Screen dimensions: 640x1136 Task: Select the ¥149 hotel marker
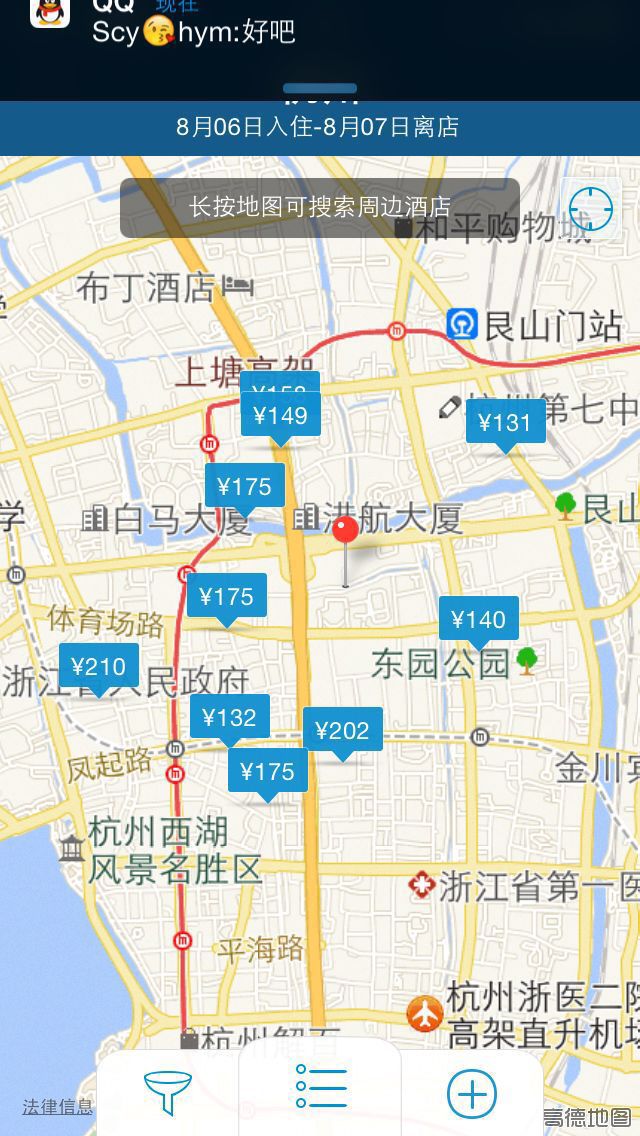coord(281,416)
